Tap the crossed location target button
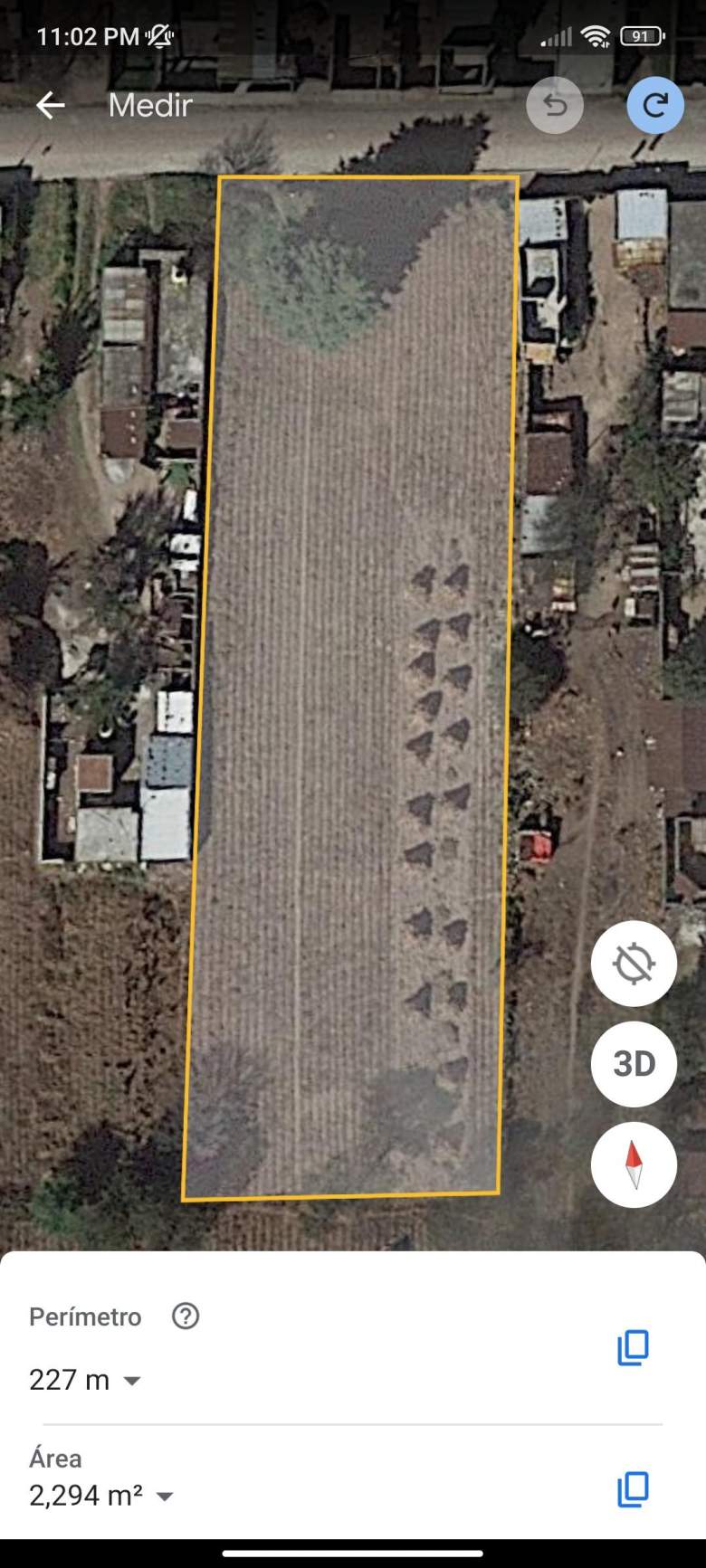 tap(634, 964)
